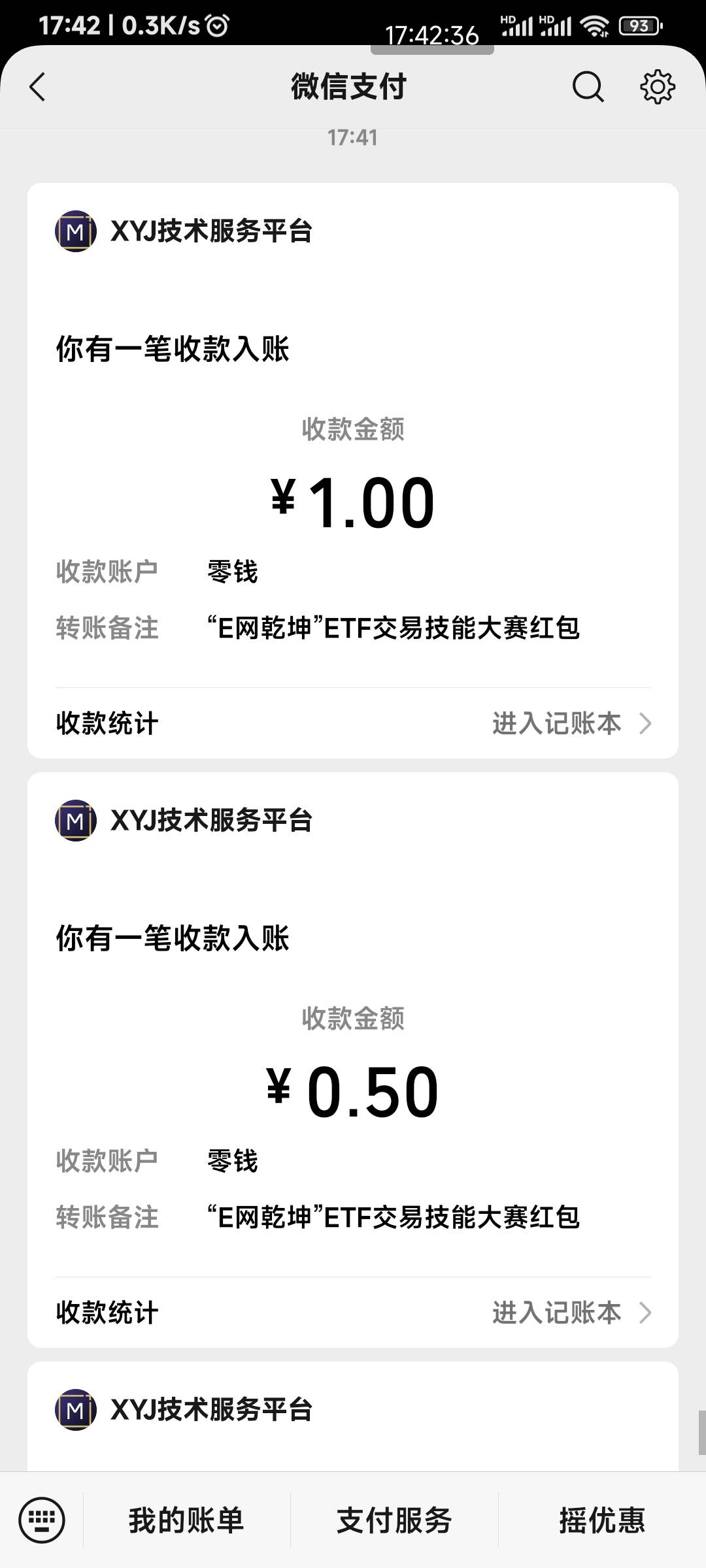706x1568 pixels.
Task: Open search in 微信支付
Action: (588, 87)
